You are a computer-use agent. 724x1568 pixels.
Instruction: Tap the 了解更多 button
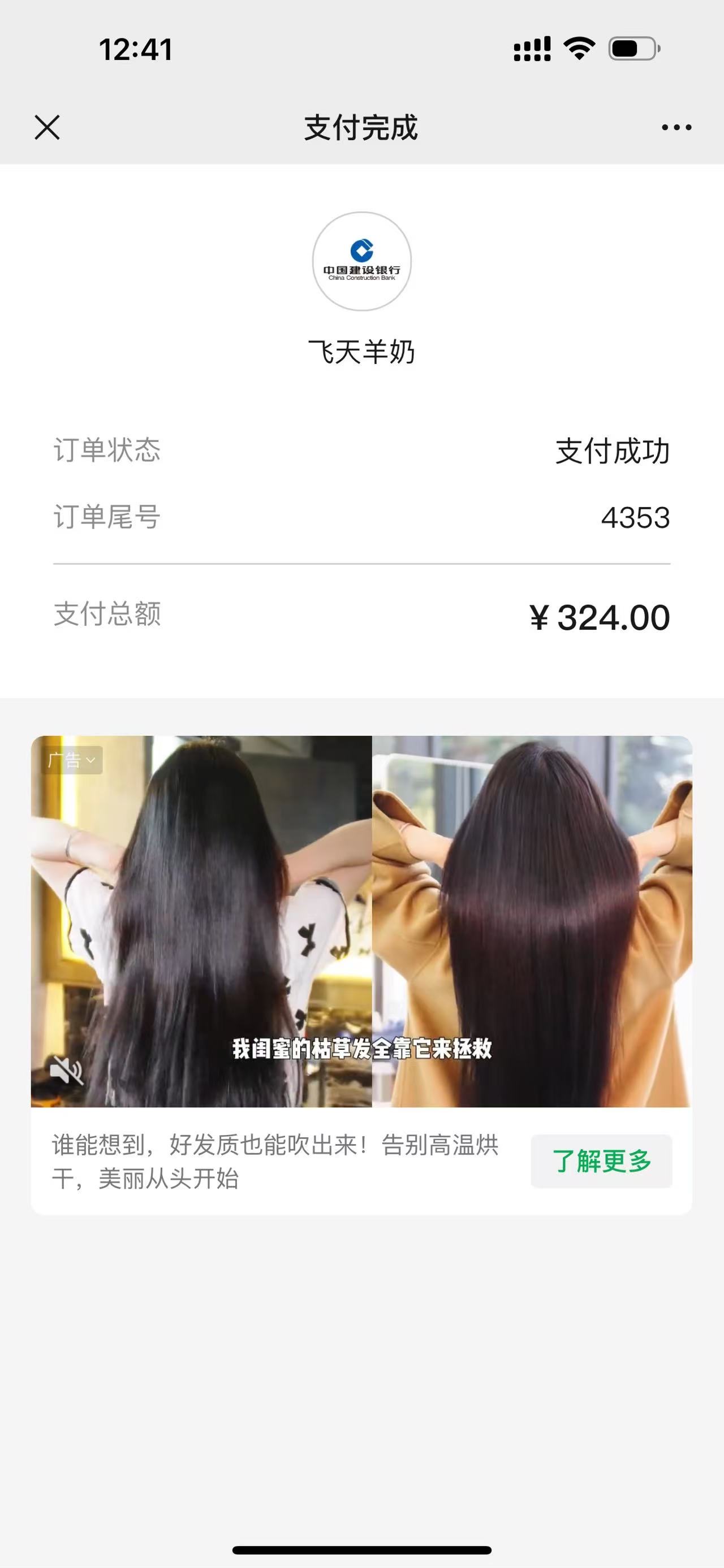point(601,1161)
